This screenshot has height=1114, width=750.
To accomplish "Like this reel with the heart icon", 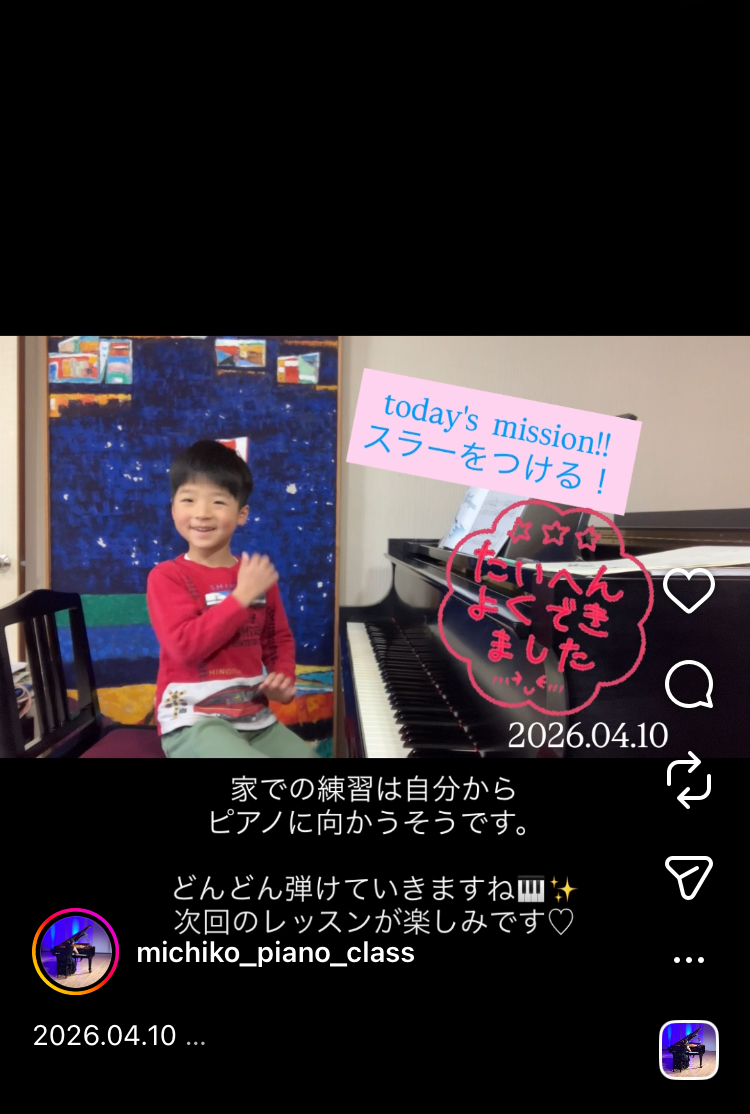I will (689, 591).
